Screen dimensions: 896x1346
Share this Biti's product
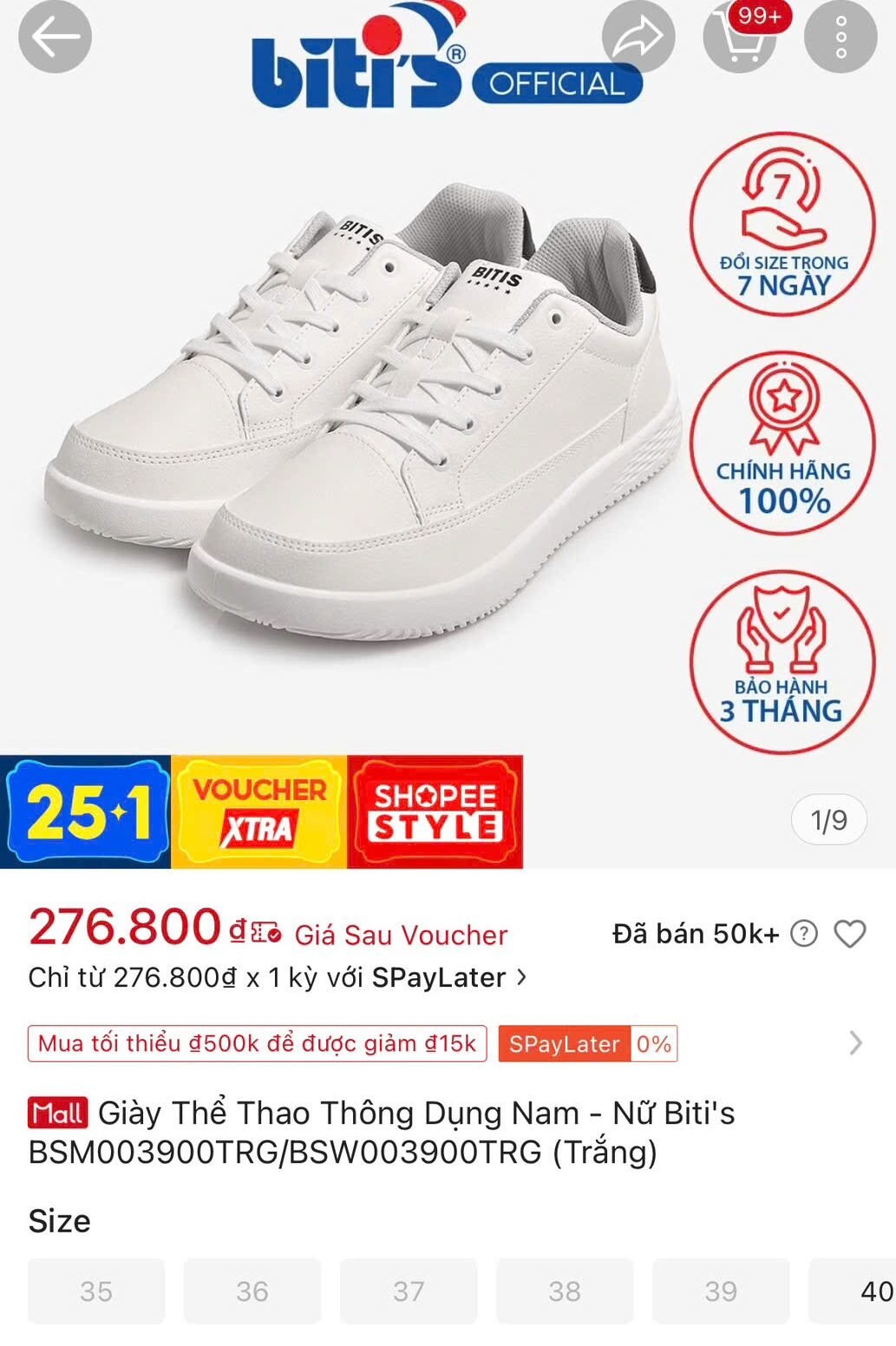point(638,37)
